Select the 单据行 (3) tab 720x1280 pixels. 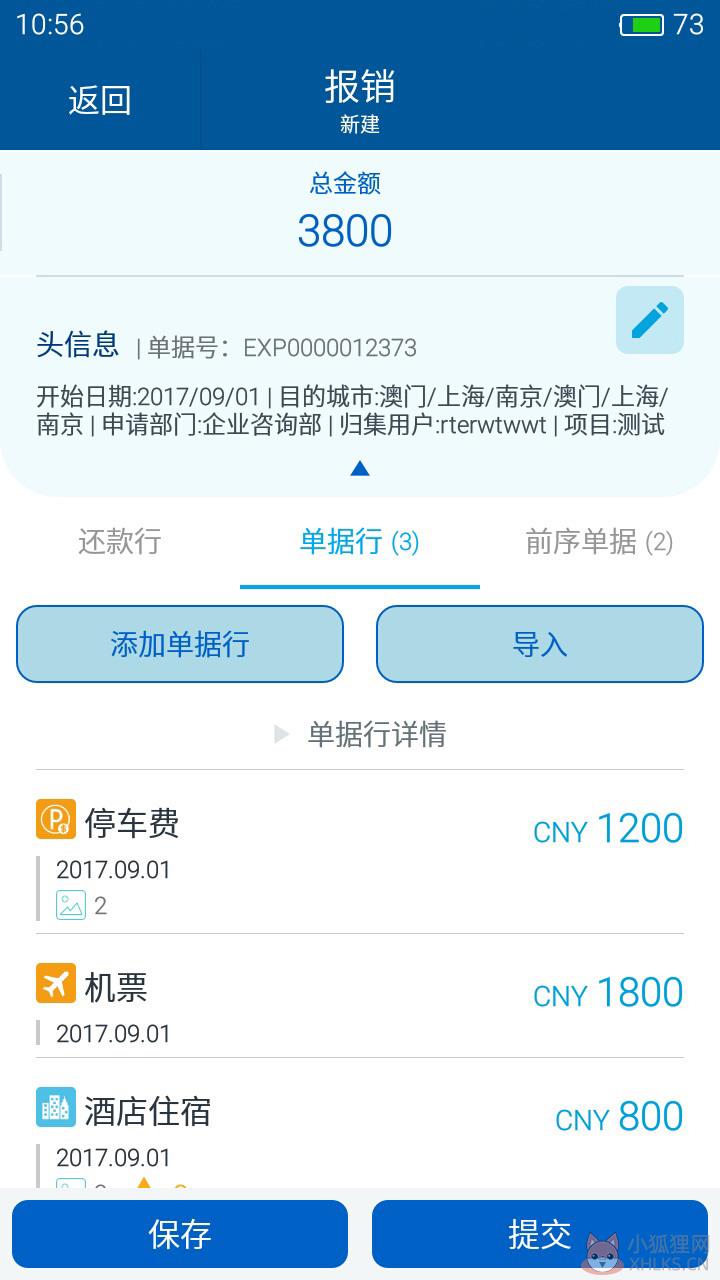click(x=360, y=542)
